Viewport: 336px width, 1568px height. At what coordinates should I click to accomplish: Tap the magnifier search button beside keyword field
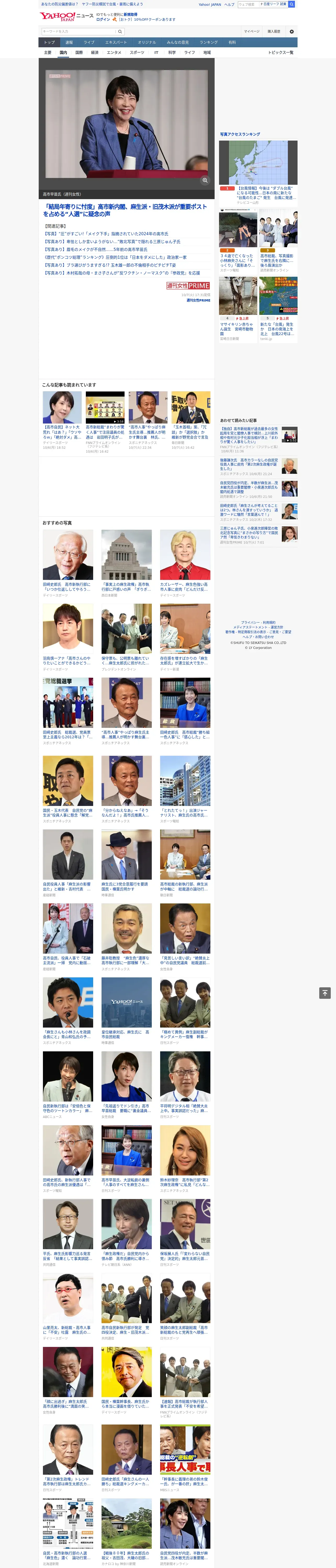tap(120, 31)
